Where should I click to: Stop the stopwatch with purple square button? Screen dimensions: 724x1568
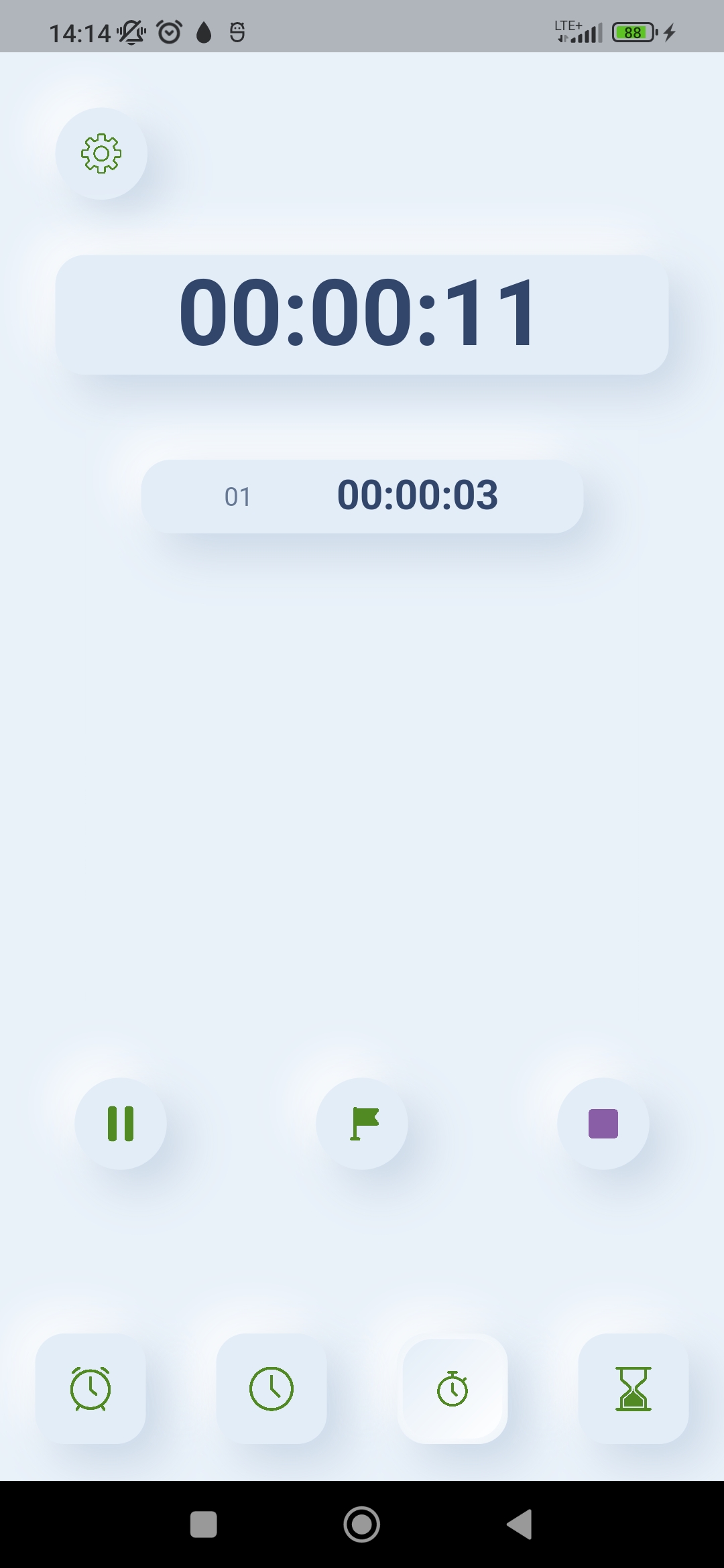pyautogui.click(x=603, y=1124)
